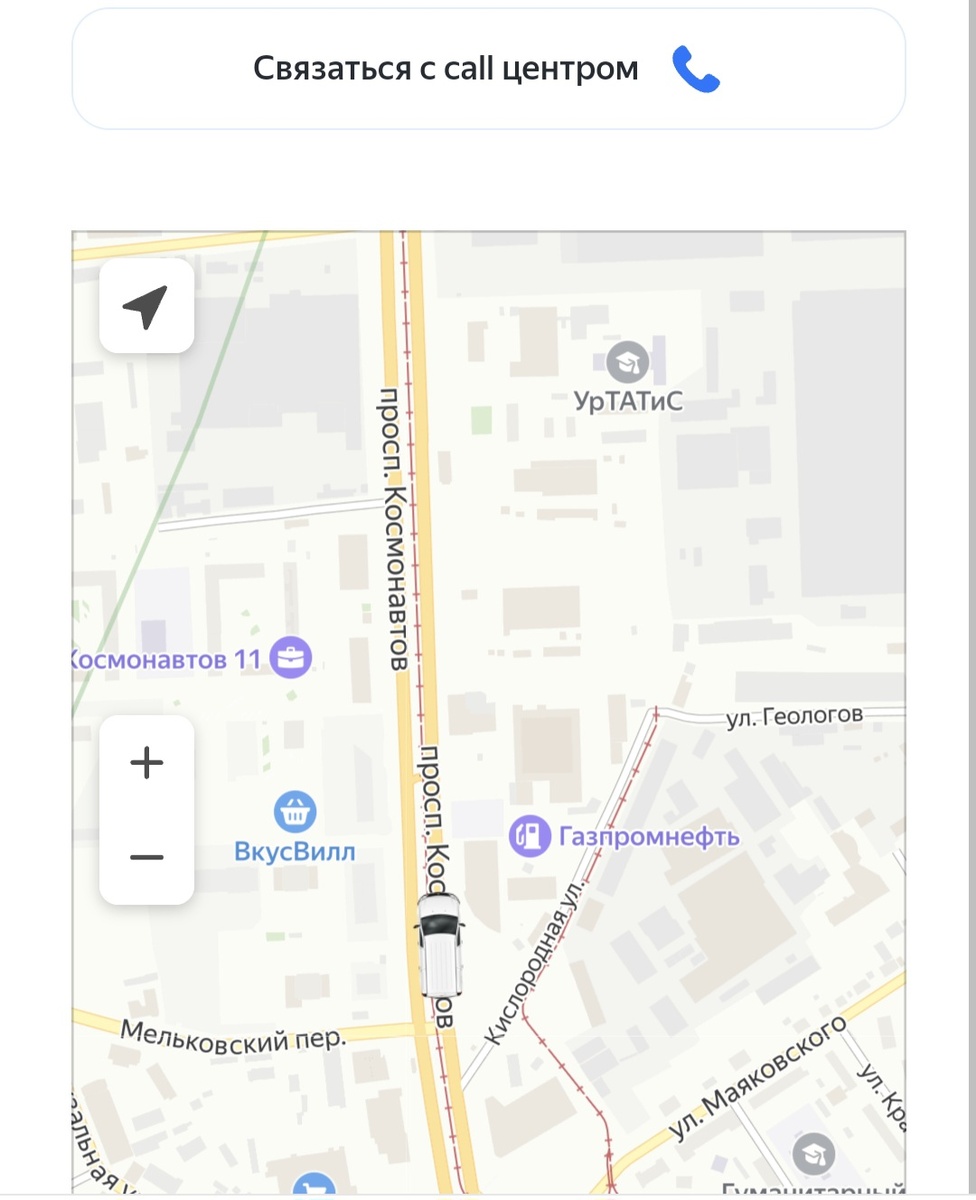The width and height of the screenshot is (976, 1200).
Task: Center the map on my location
Action: coord(146,306)
